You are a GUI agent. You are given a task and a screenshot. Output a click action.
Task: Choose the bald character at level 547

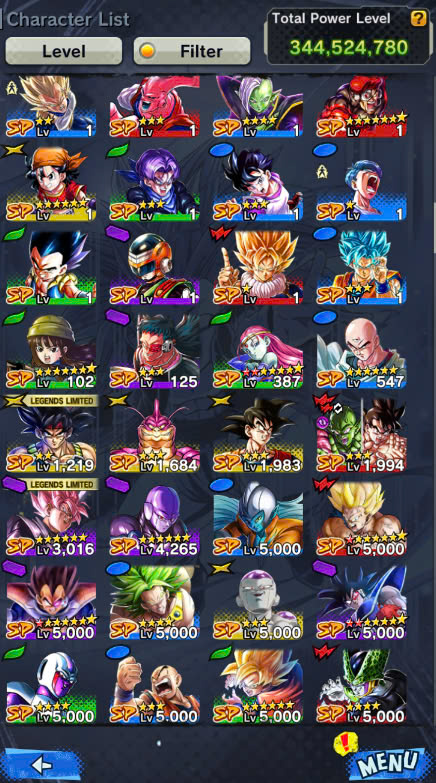point(361,352)
